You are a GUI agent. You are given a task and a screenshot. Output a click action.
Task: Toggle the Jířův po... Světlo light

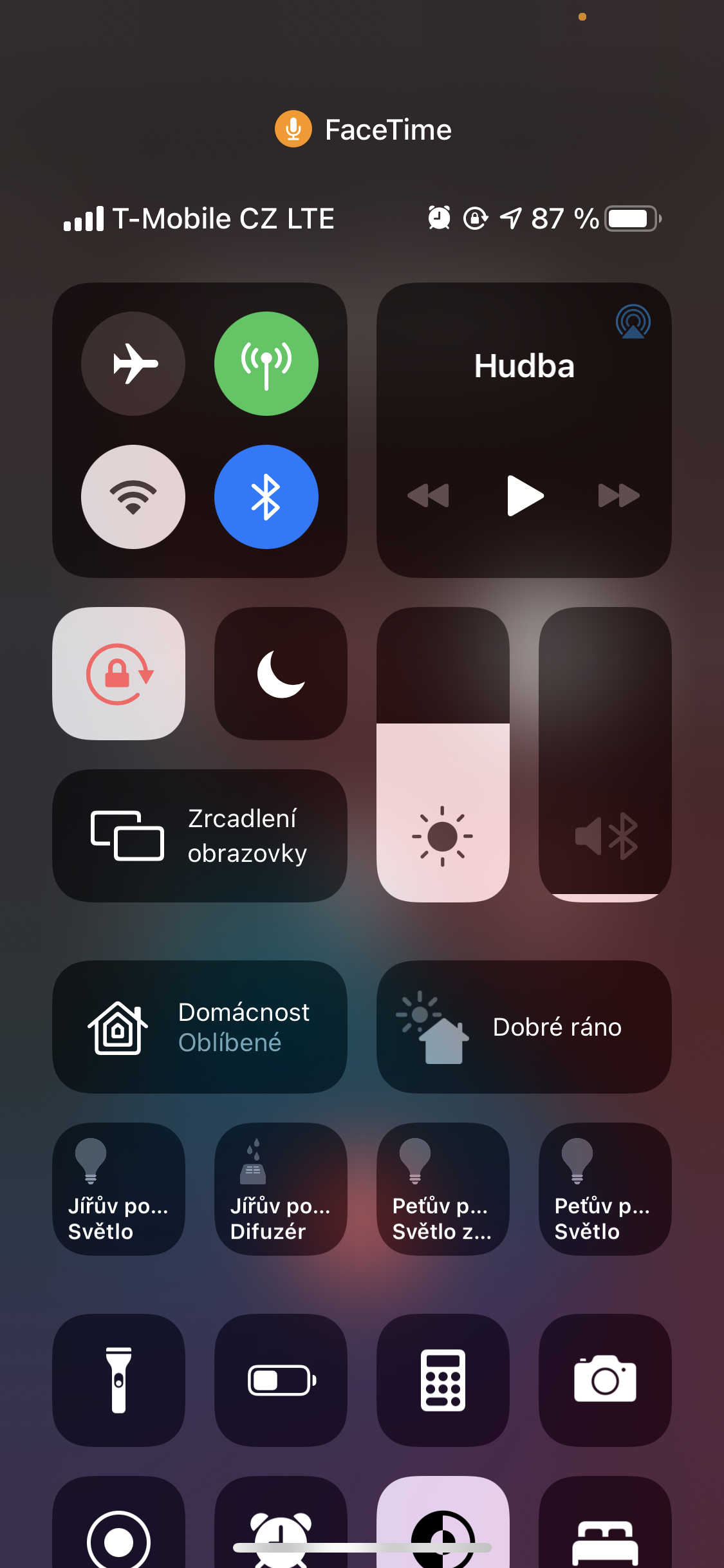(119, 1190)
